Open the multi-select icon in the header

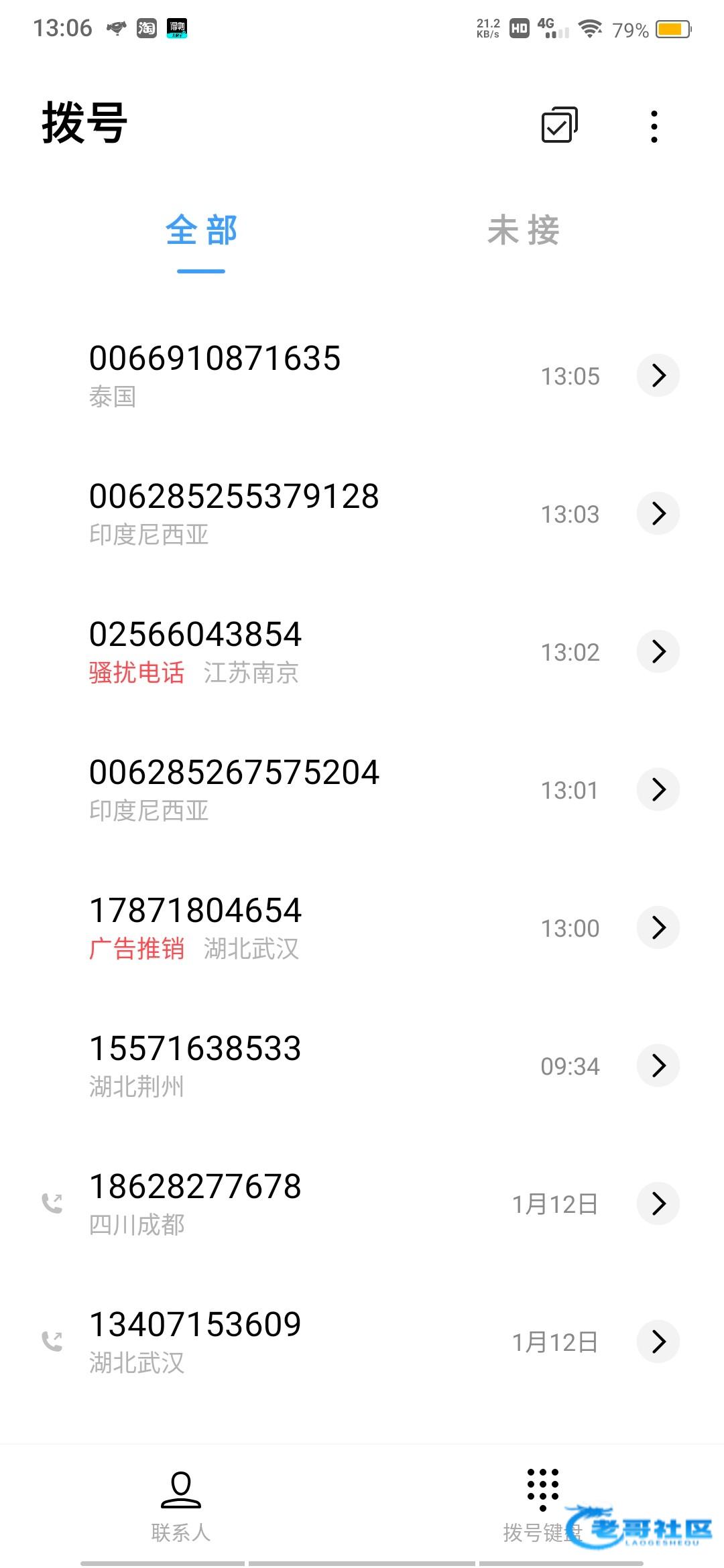559,125
